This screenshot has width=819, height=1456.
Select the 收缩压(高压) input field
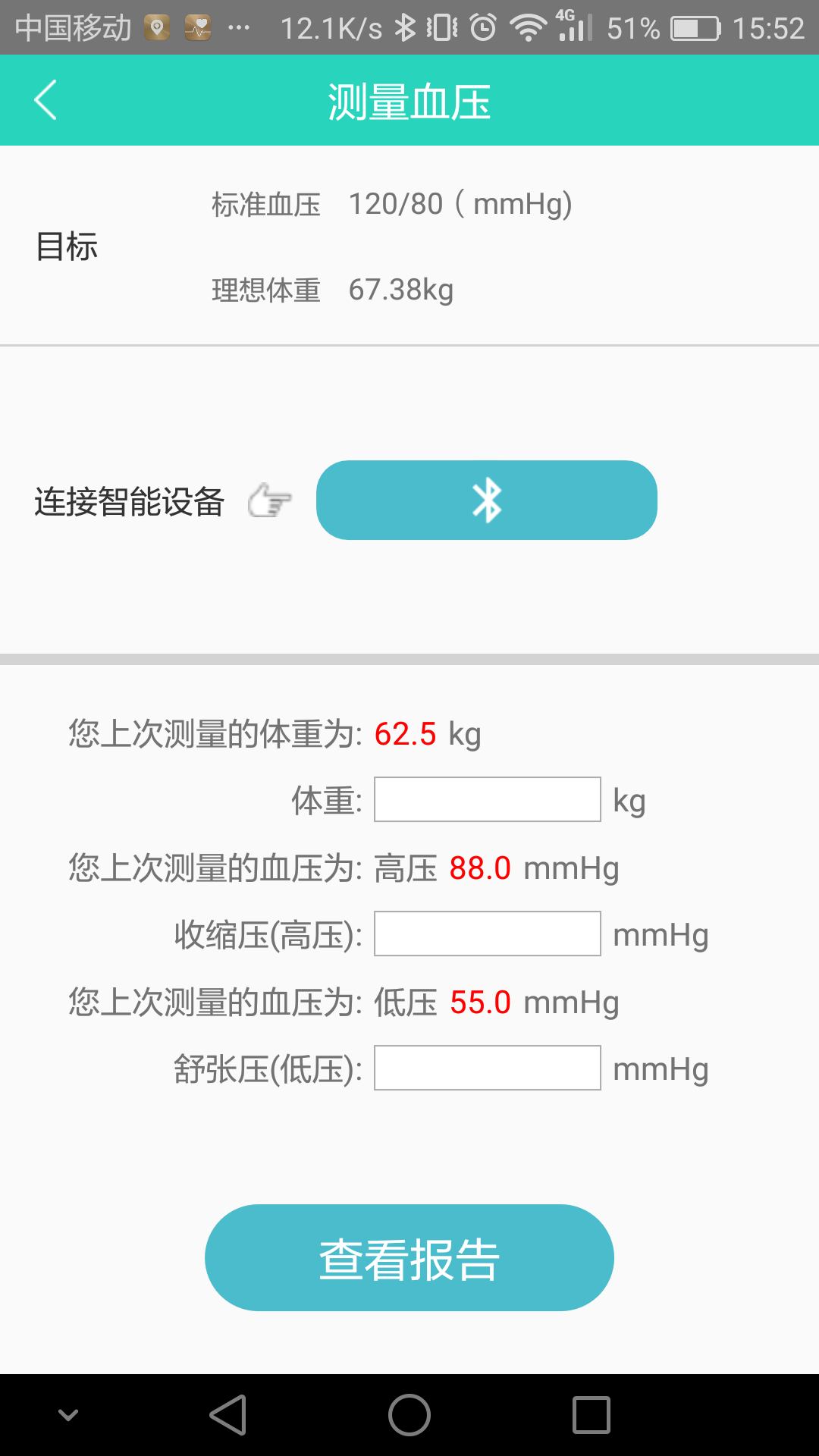click(488, 934)
